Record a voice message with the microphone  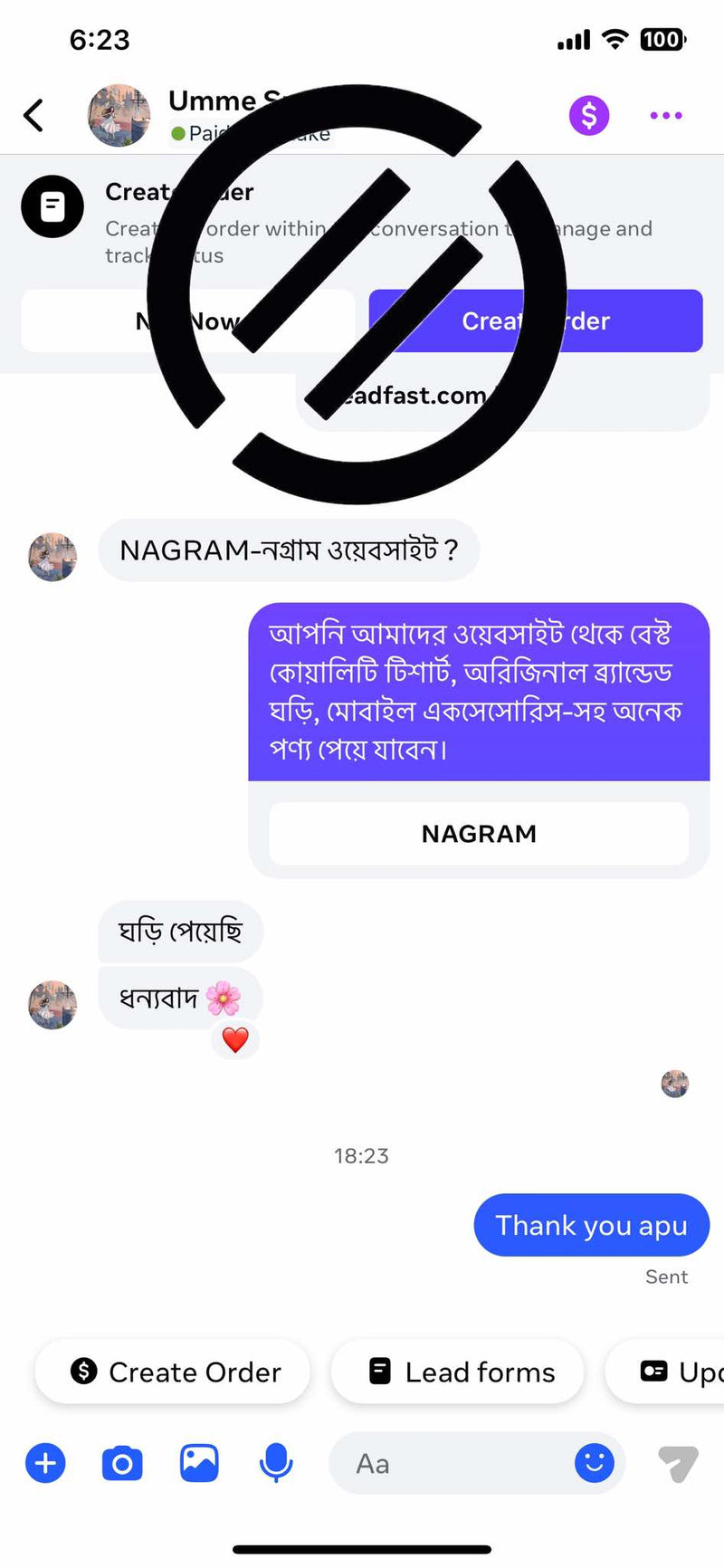[x=276, y=1464]
